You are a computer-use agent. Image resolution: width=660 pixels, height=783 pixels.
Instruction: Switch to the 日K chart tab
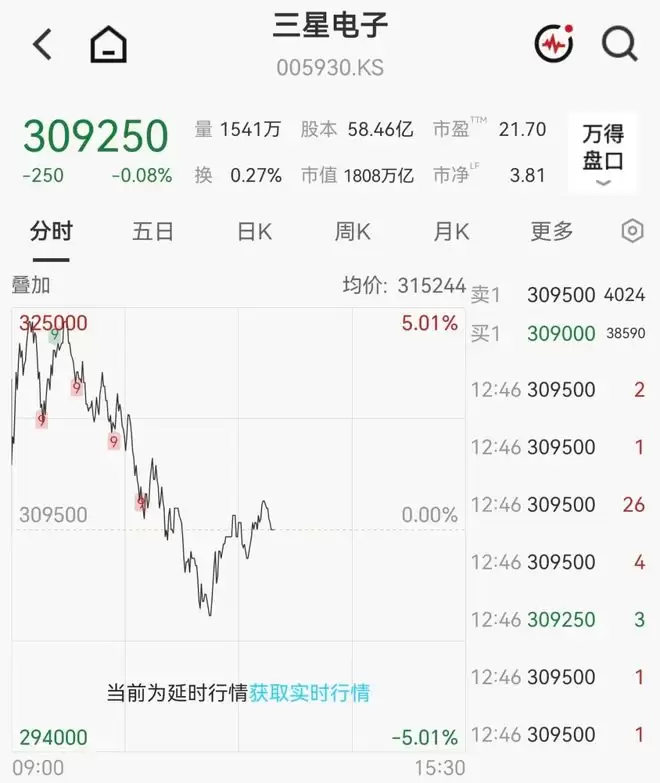coord(254,232)
